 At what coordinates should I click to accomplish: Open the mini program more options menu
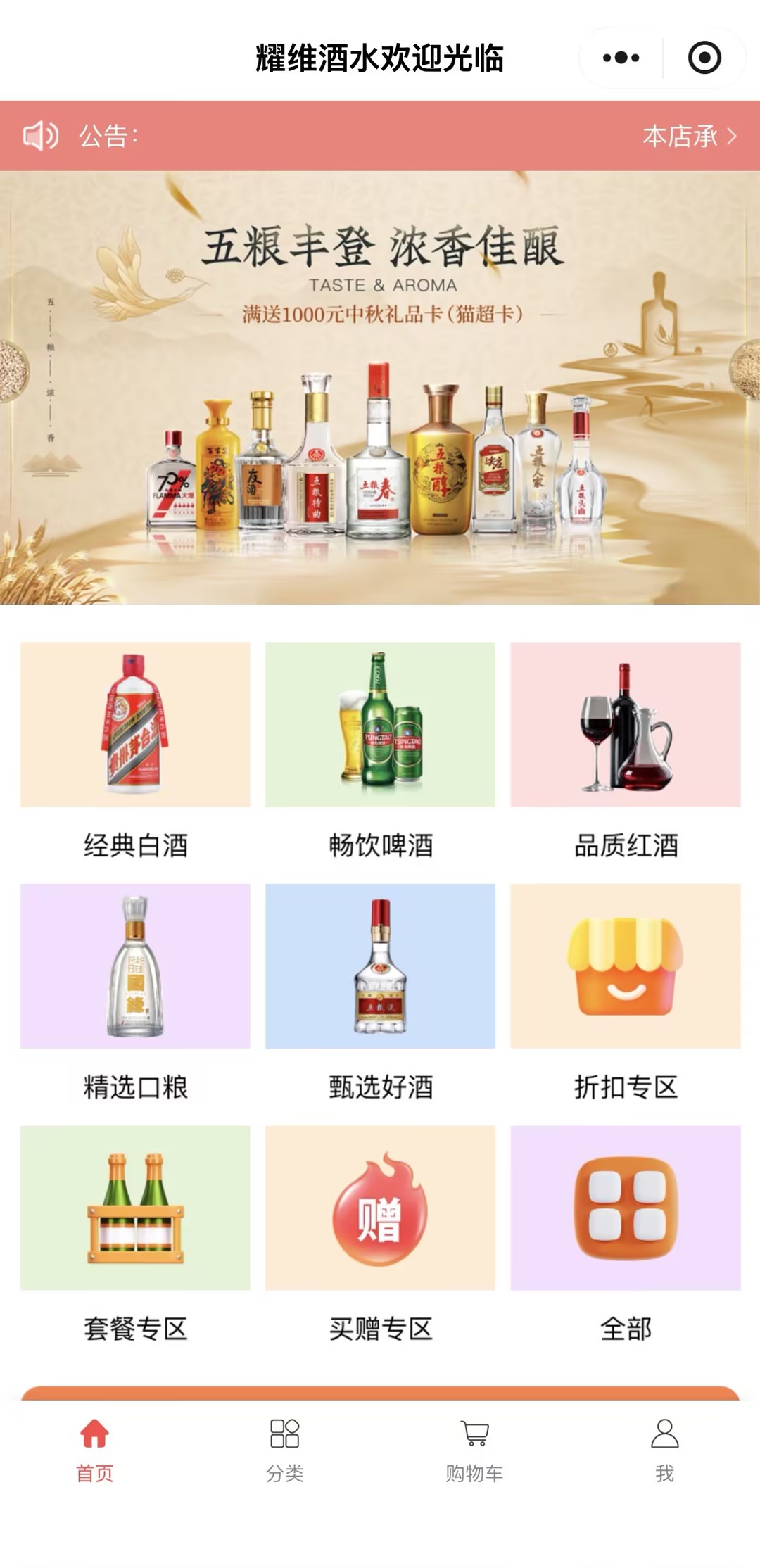(x=621, y=58)
